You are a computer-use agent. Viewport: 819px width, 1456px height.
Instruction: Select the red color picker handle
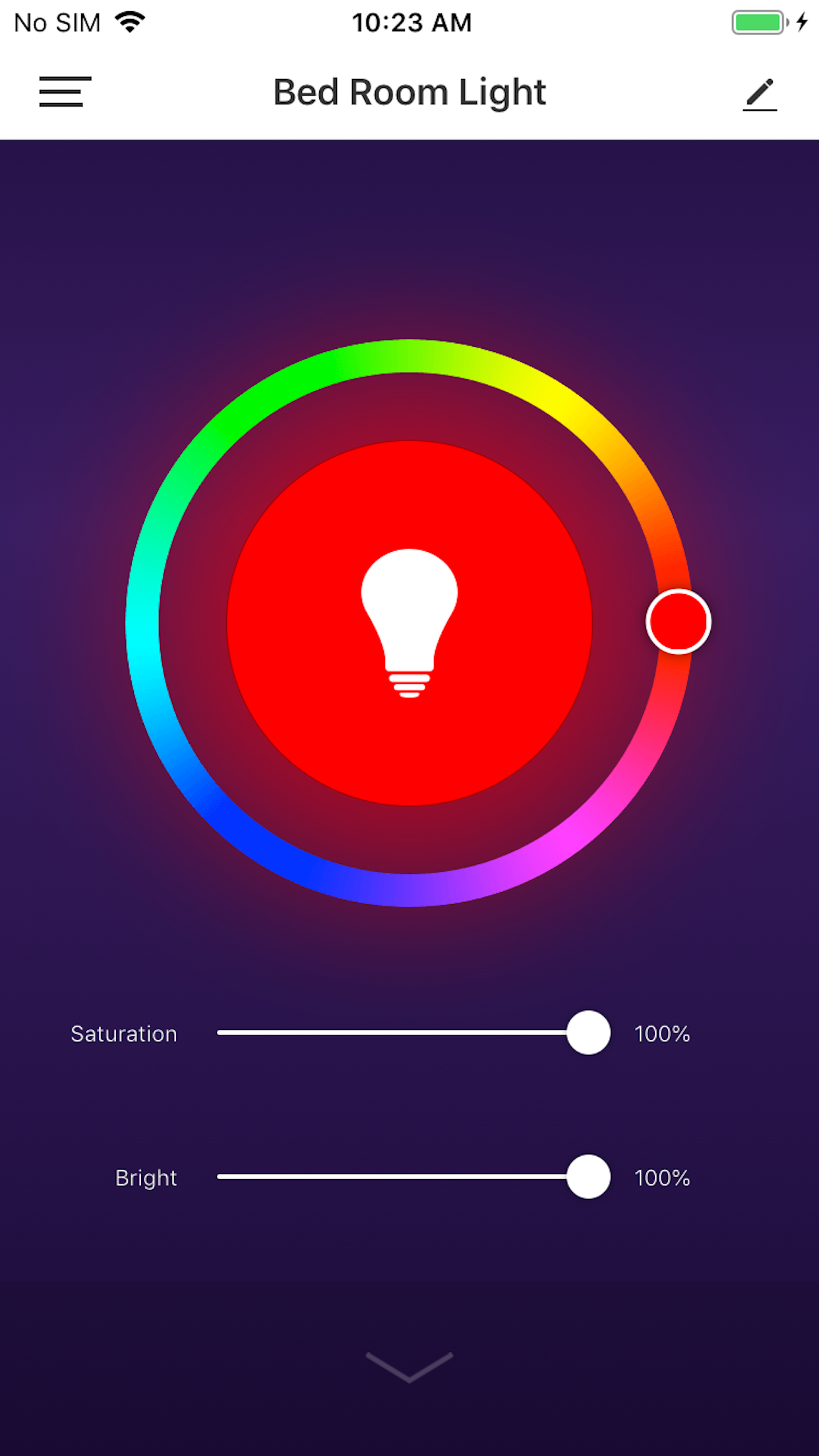tap(679, 621)
